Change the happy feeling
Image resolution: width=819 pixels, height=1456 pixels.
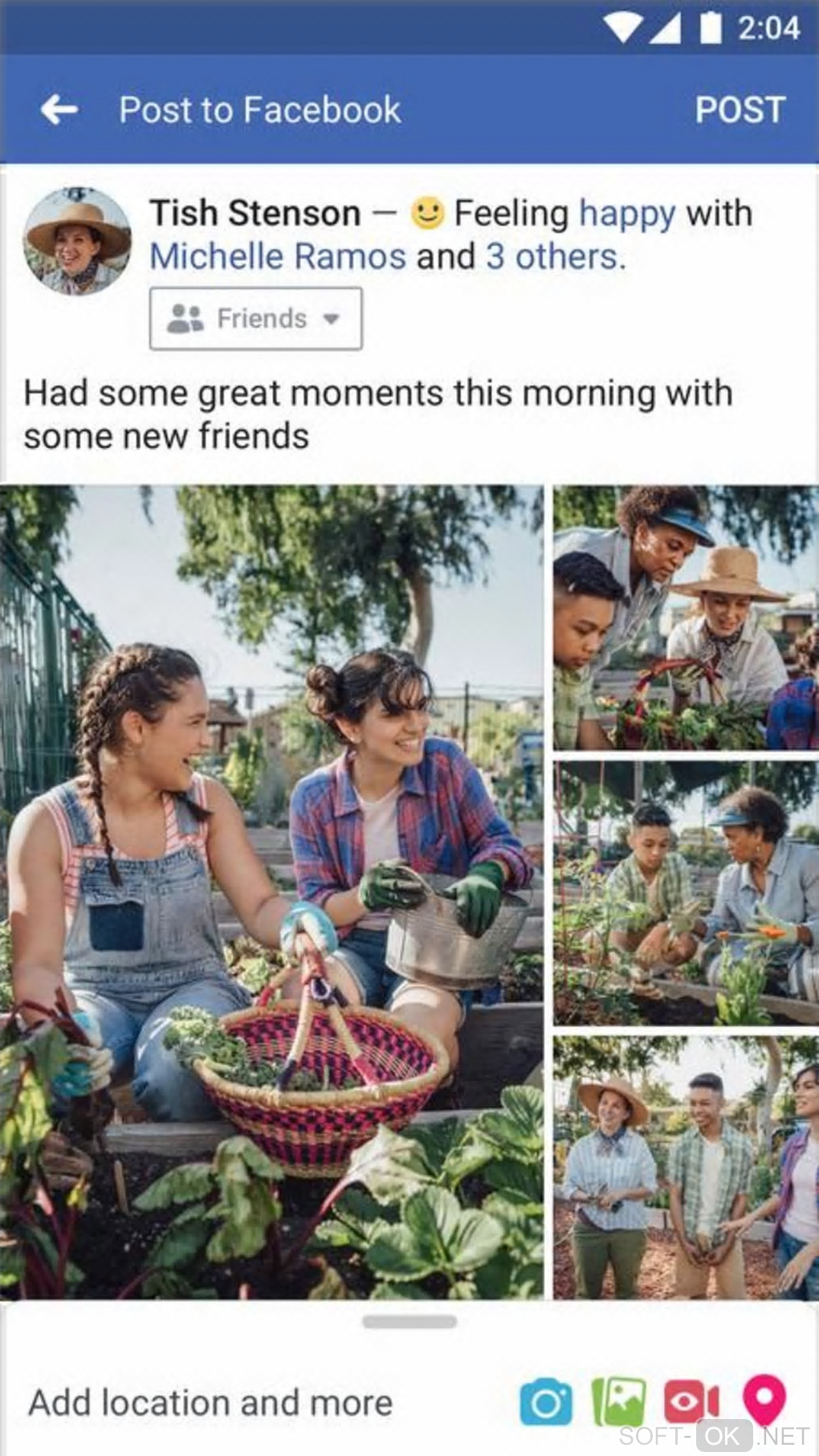point(627,214)
